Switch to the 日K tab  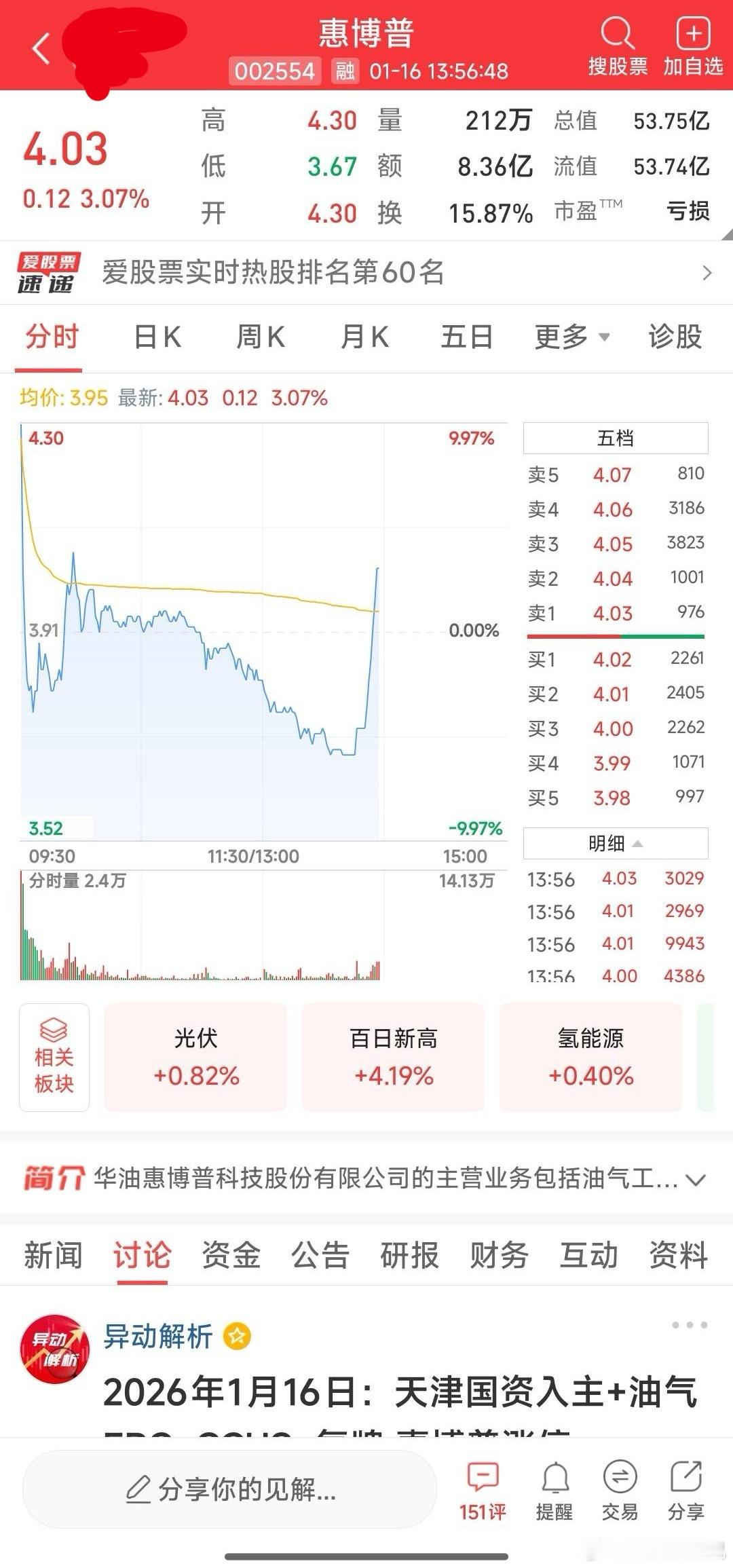click(x=157, y=337)
